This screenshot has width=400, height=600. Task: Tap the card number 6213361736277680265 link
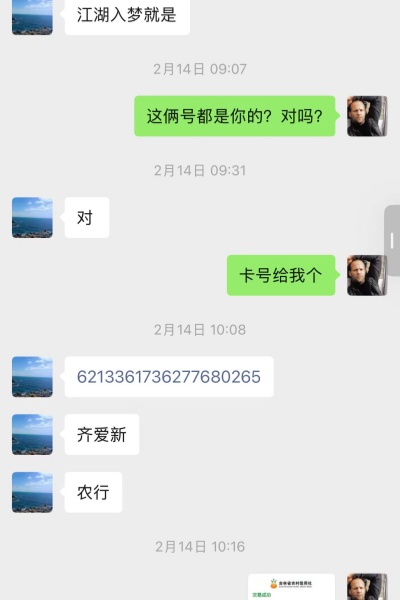(x=169, y=377)
